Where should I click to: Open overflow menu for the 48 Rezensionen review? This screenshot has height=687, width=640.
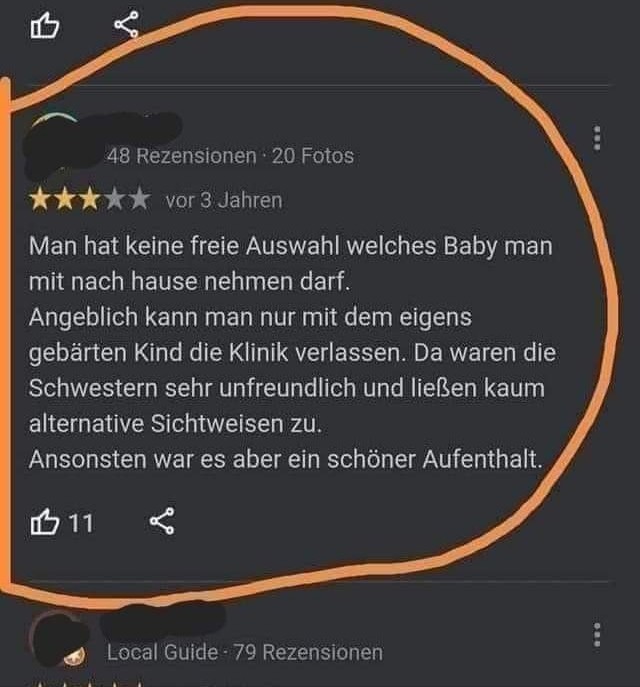597,138
